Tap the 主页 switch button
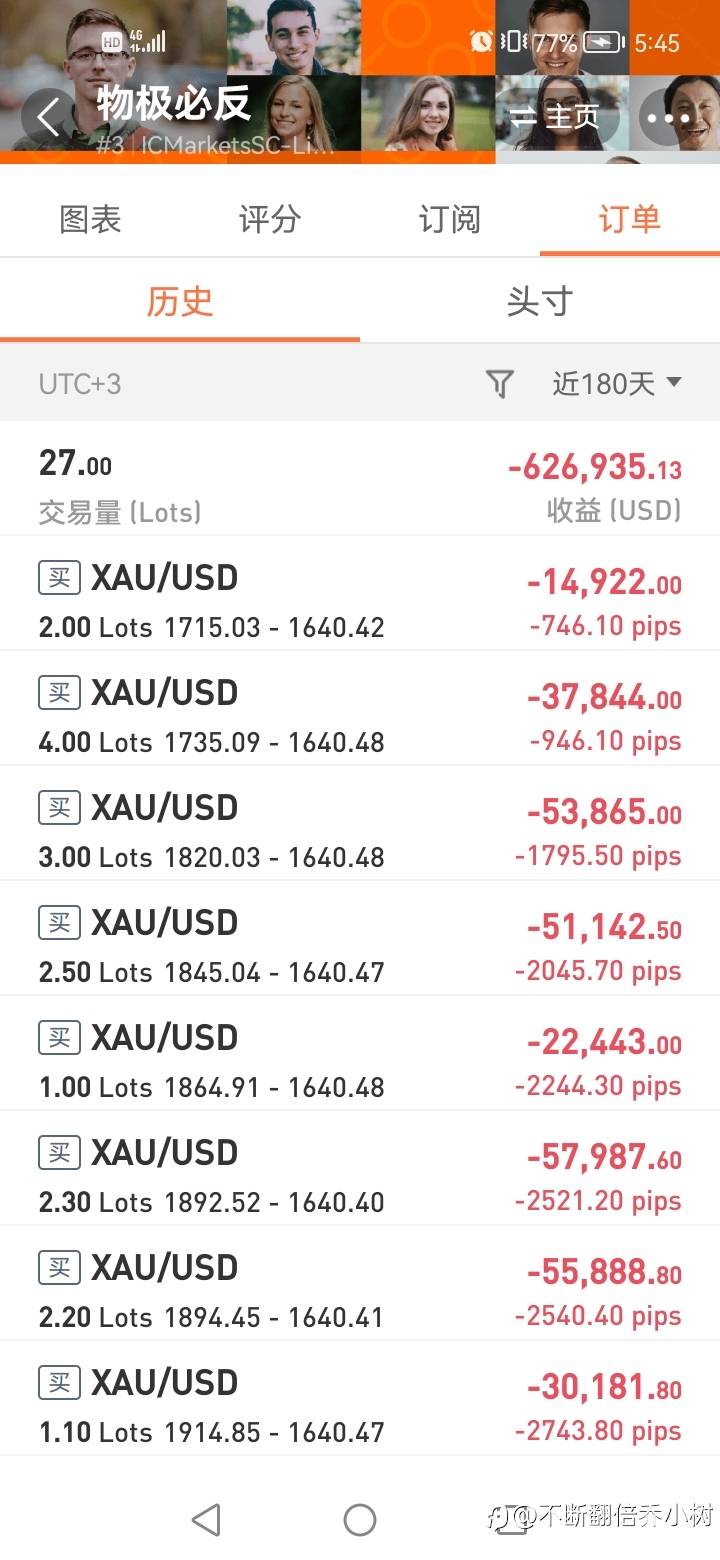720x1560 pixels. tap(556, 117)
